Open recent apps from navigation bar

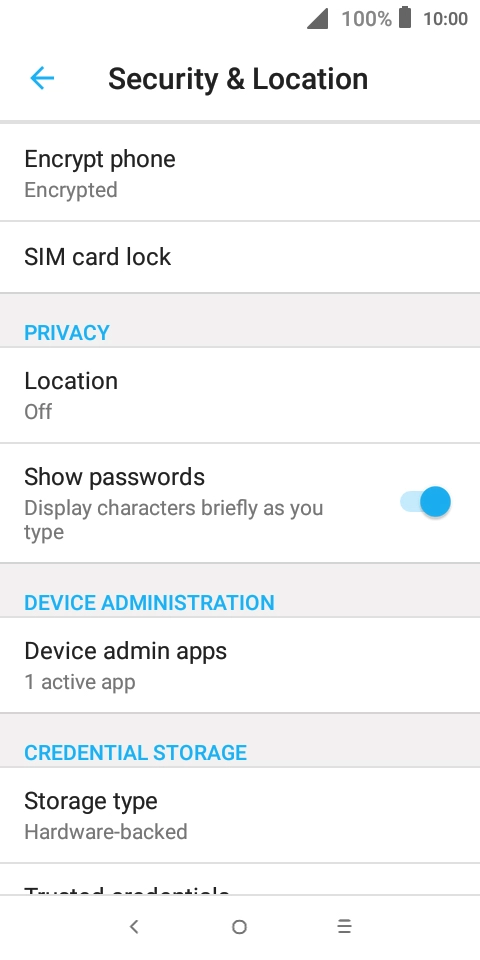(x=345, y=927)
